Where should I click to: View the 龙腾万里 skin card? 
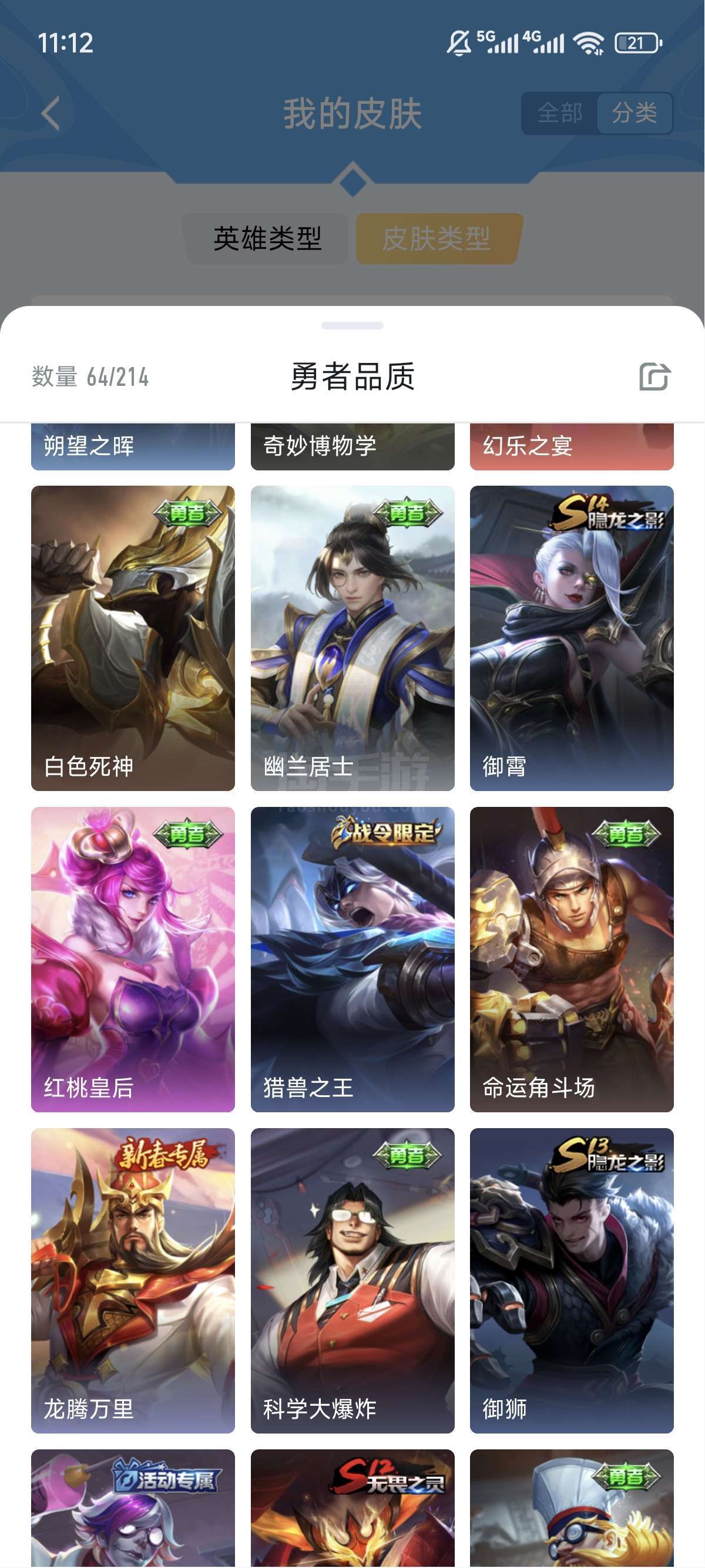pyautogui.click(x=133, y=1281)
